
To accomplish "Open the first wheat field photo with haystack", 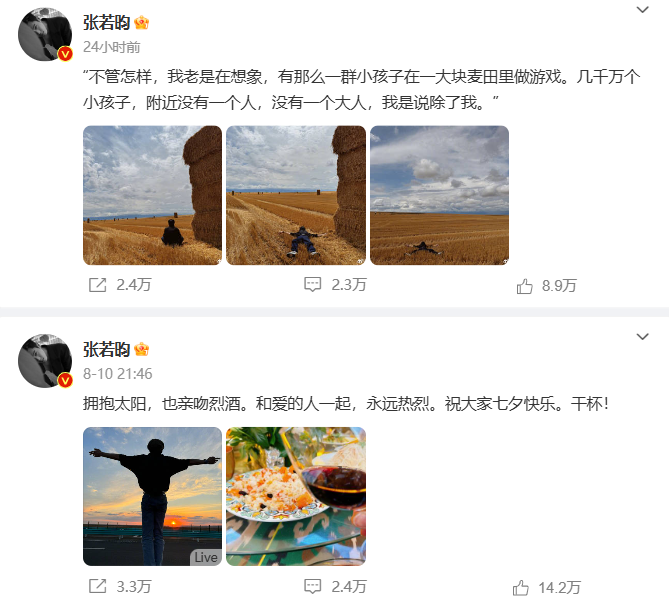I will pyautogui.click(x=152, y=195).
